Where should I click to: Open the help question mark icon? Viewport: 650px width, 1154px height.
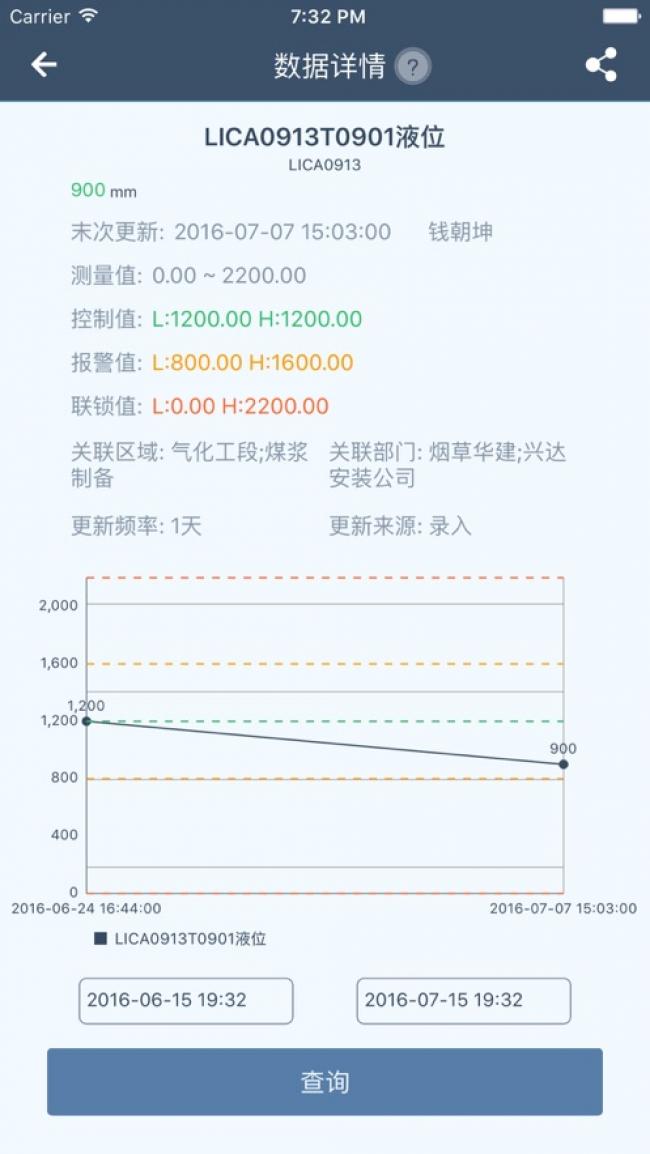412,67
